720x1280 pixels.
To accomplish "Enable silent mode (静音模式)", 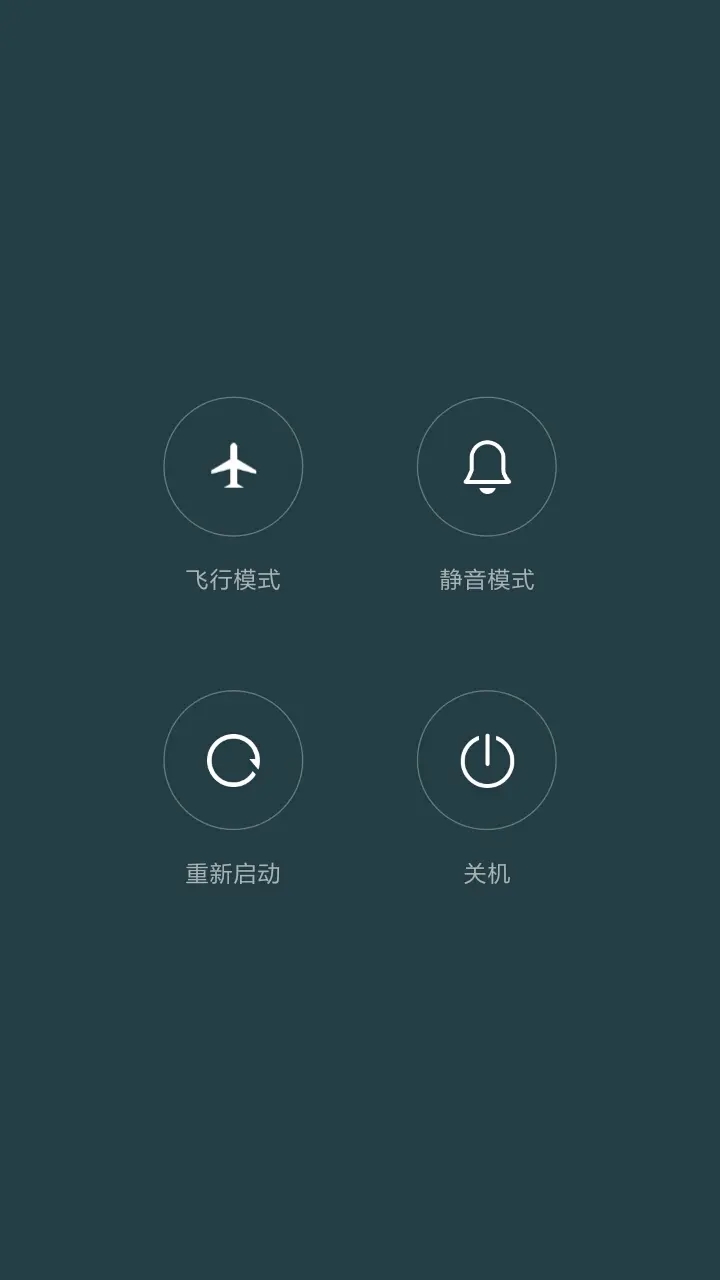I will (x=486, y=466).
